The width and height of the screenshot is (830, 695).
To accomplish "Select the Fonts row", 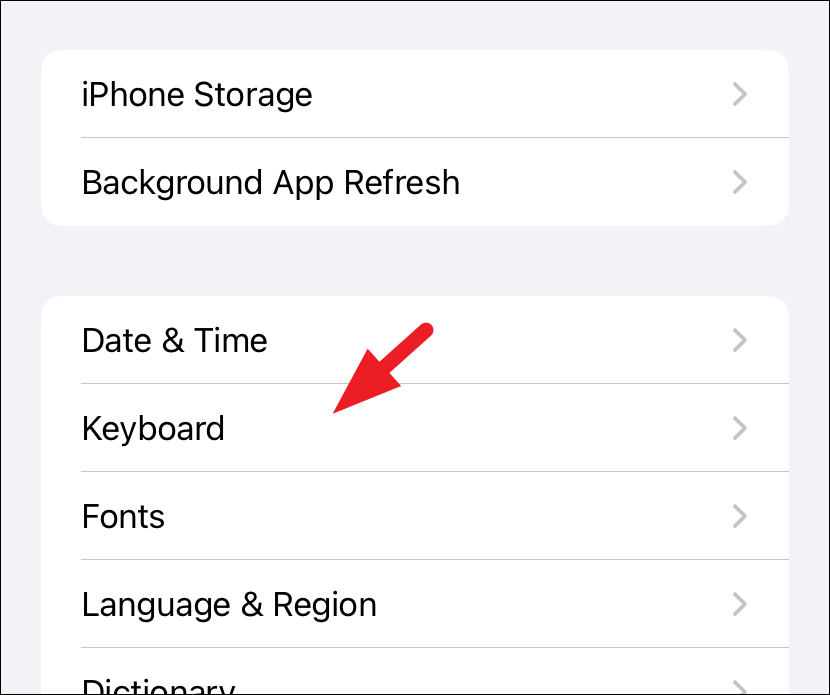I will pyautogui.click(x=414, y=516).
